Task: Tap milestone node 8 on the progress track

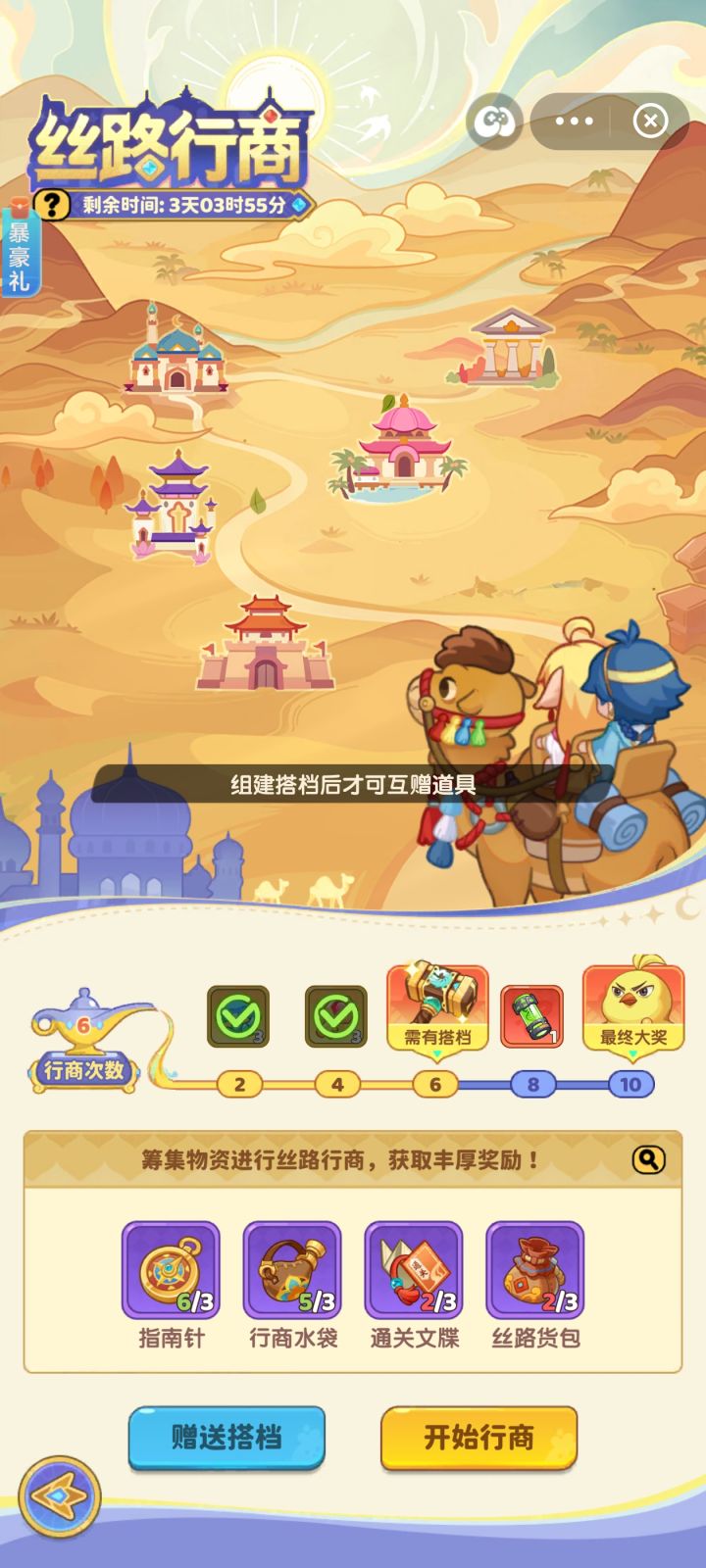Action: coord(532,1086)
